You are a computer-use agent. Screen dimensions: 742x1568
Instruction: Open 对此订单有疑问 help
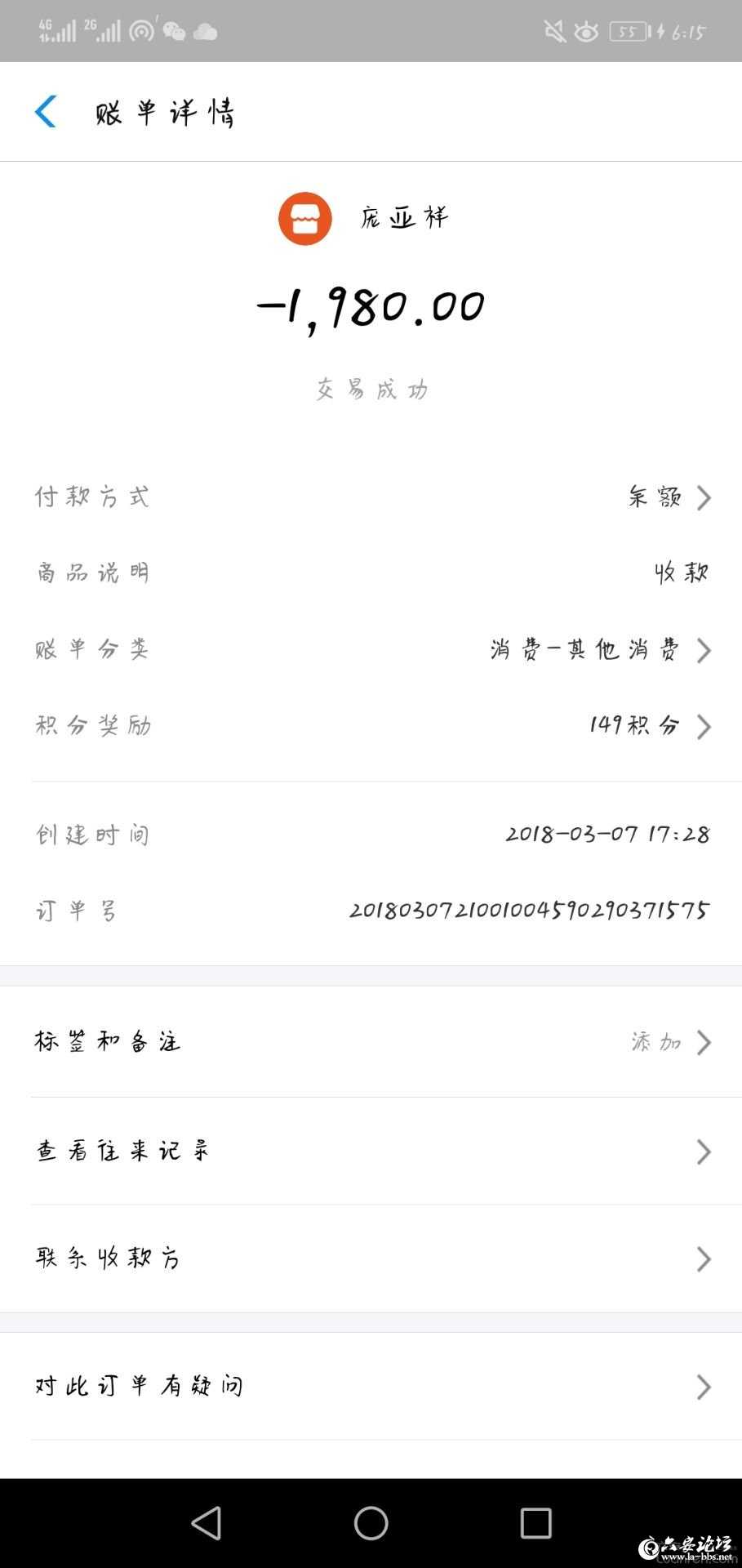click(x=371, y=1387)
